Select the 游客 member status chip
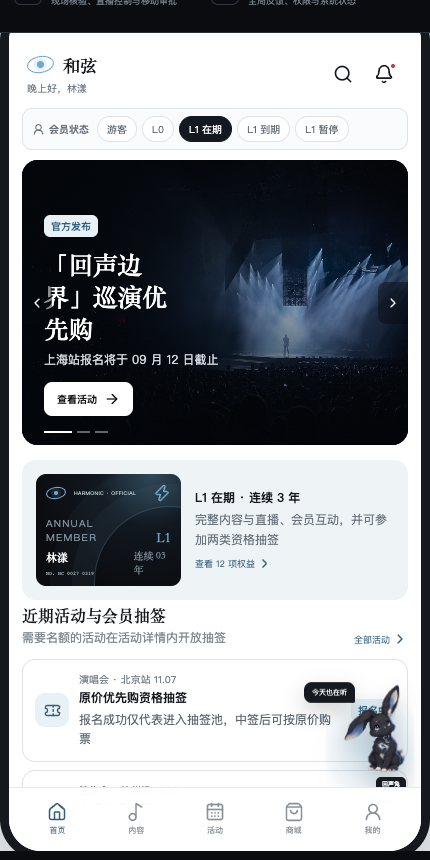Viewport: 430px width, 860px height. point(117,129)
